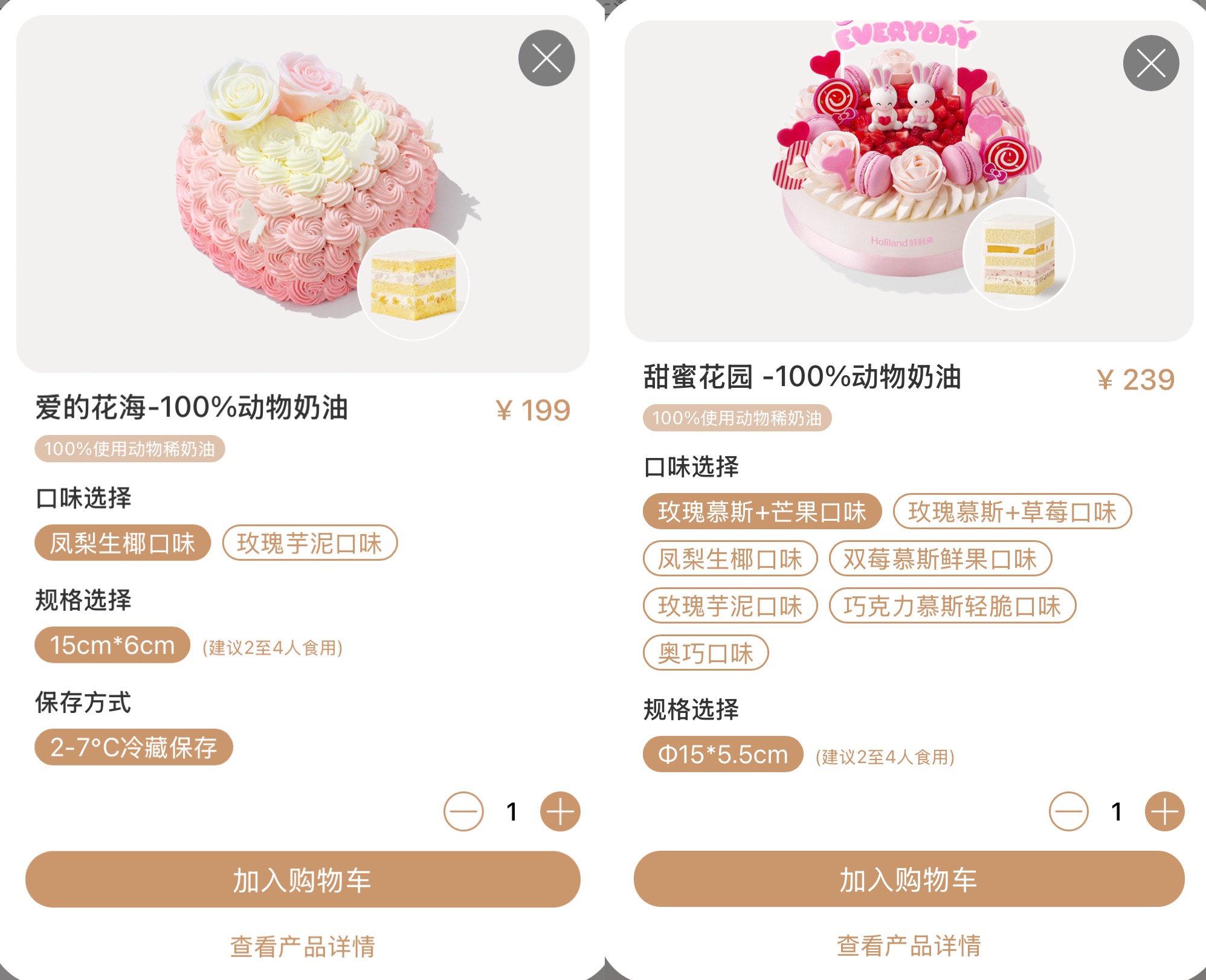View product details for 爱的花海

303,946
